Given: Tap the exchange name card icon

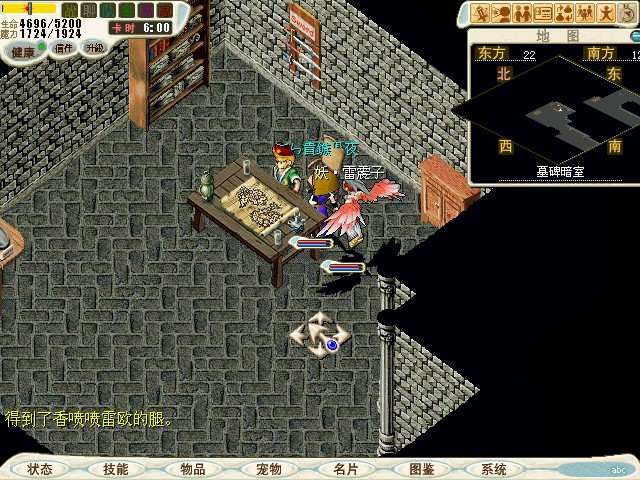Looking at the screenshot, I should (x=544, y=13).
